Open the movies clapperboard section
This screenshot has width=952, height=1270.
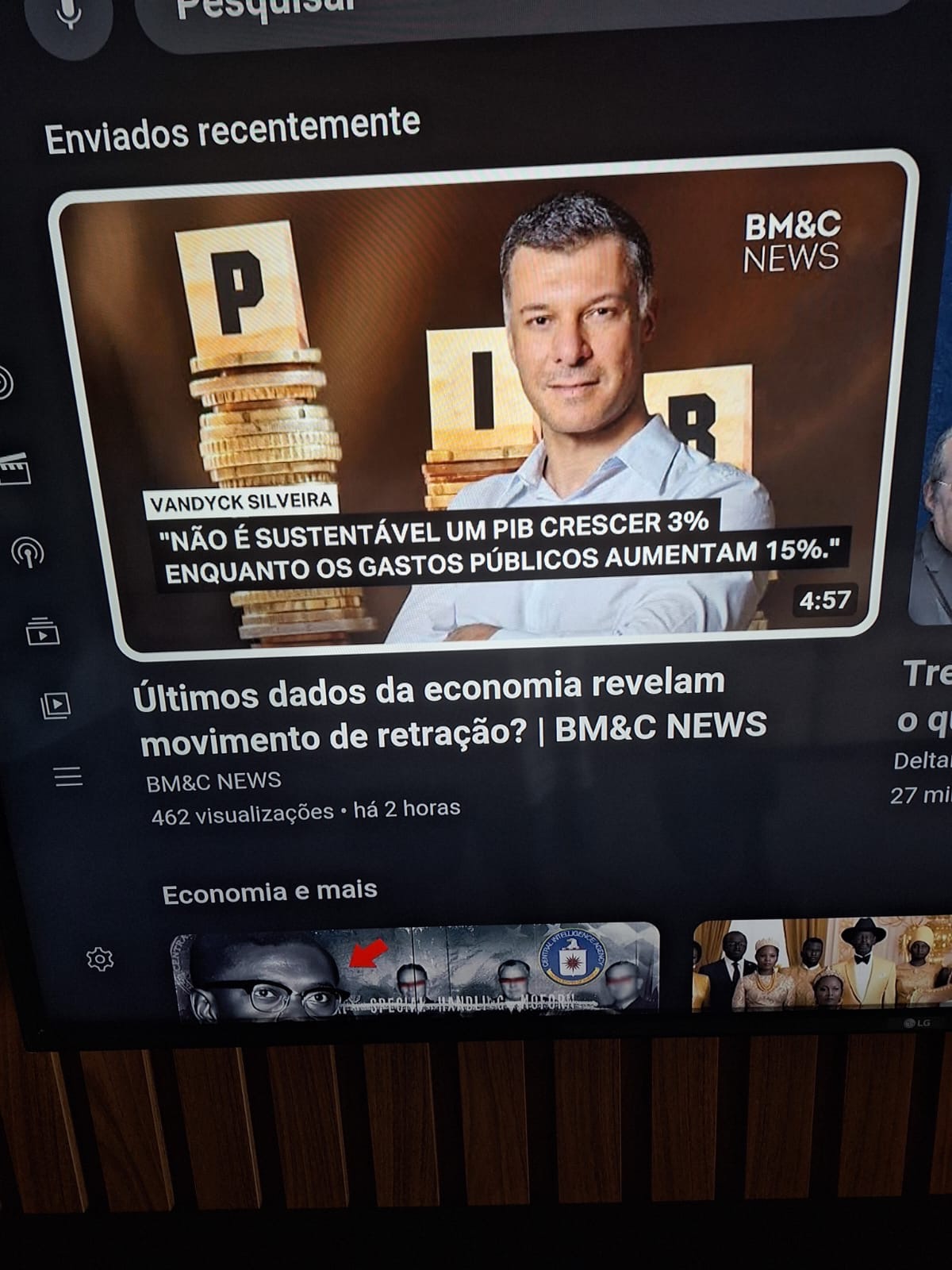click(15, 469)
